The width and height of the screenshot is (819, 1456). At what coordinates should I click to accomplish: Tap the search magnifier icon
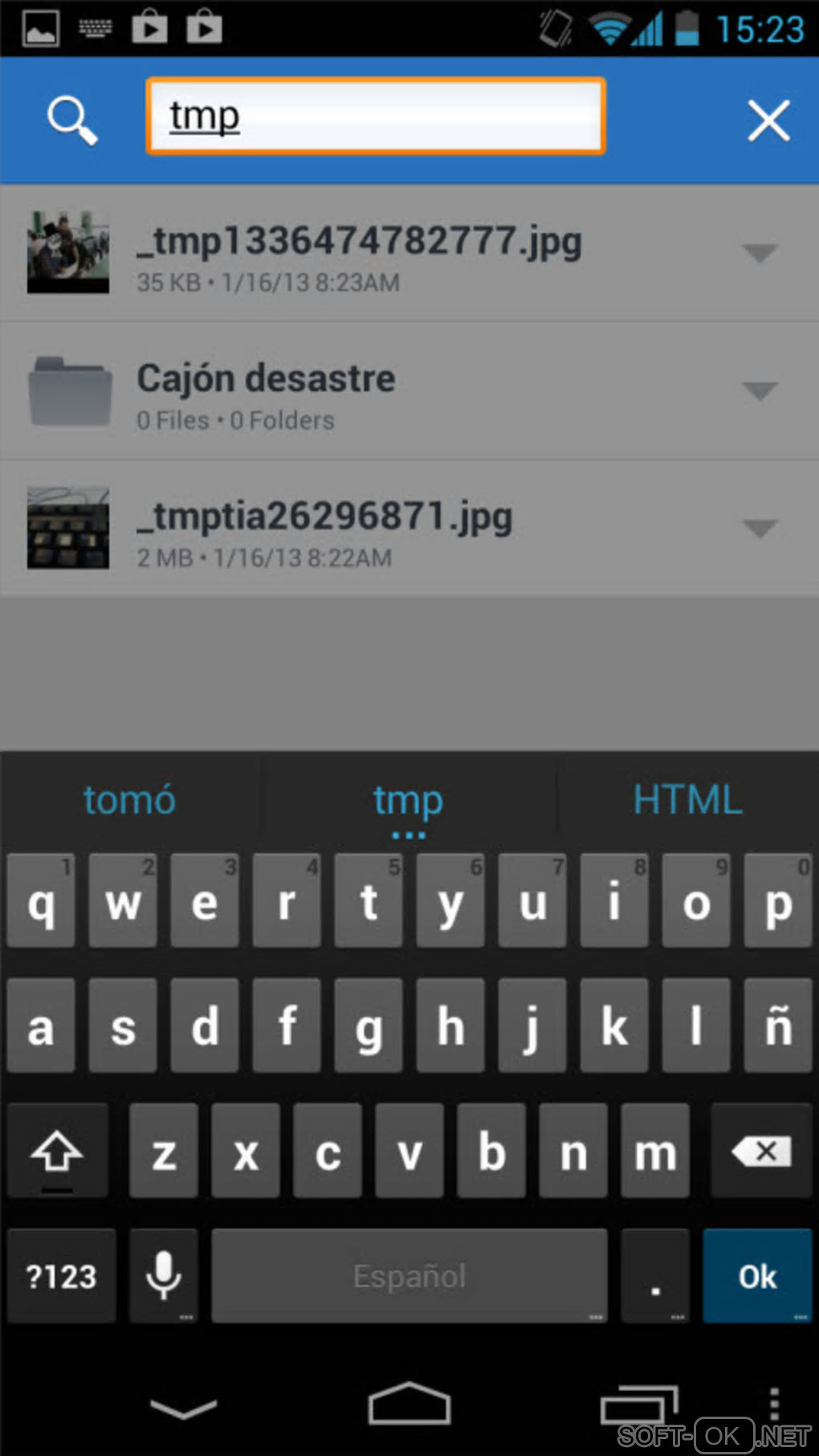click(71, 120)
